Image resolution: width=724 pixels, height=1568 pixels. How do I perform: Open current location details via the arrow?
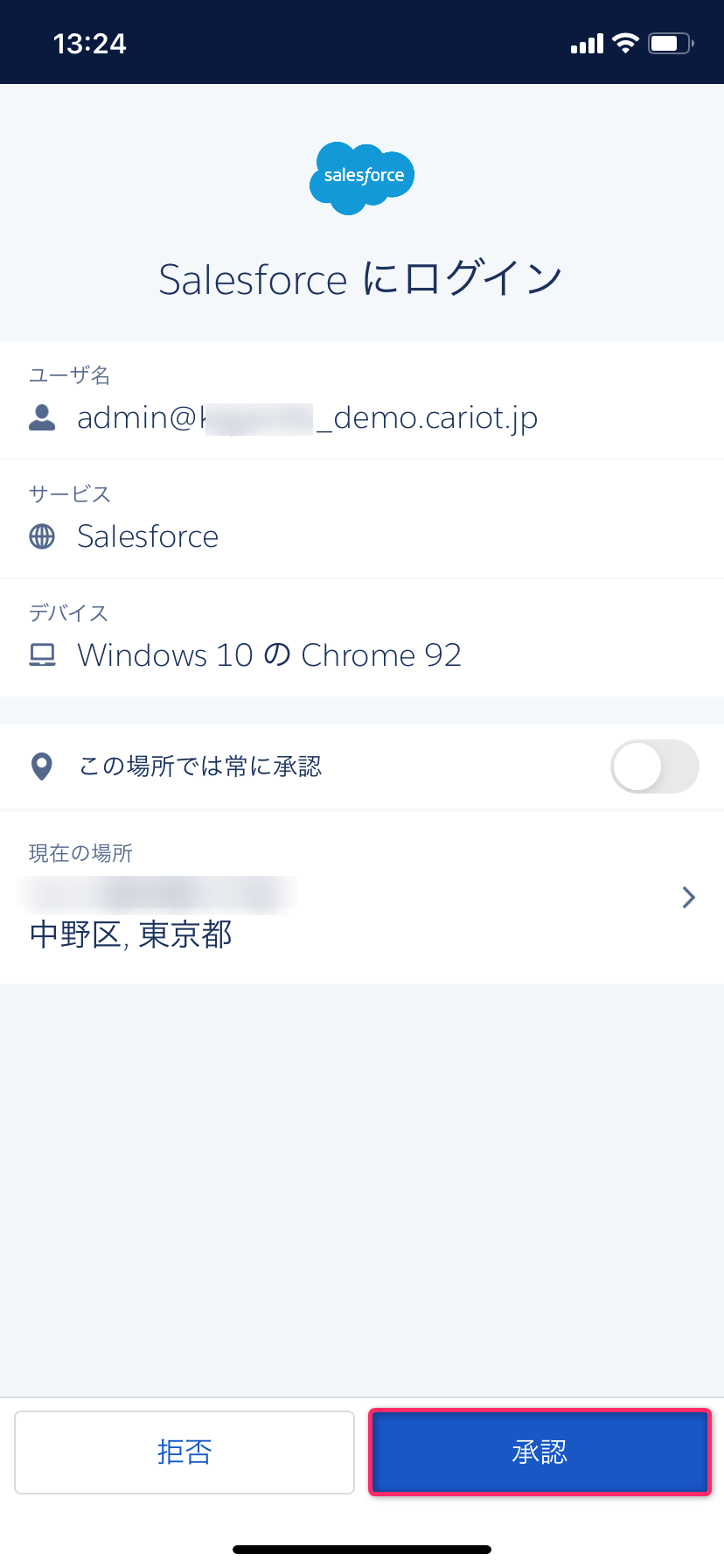point(689,897)
